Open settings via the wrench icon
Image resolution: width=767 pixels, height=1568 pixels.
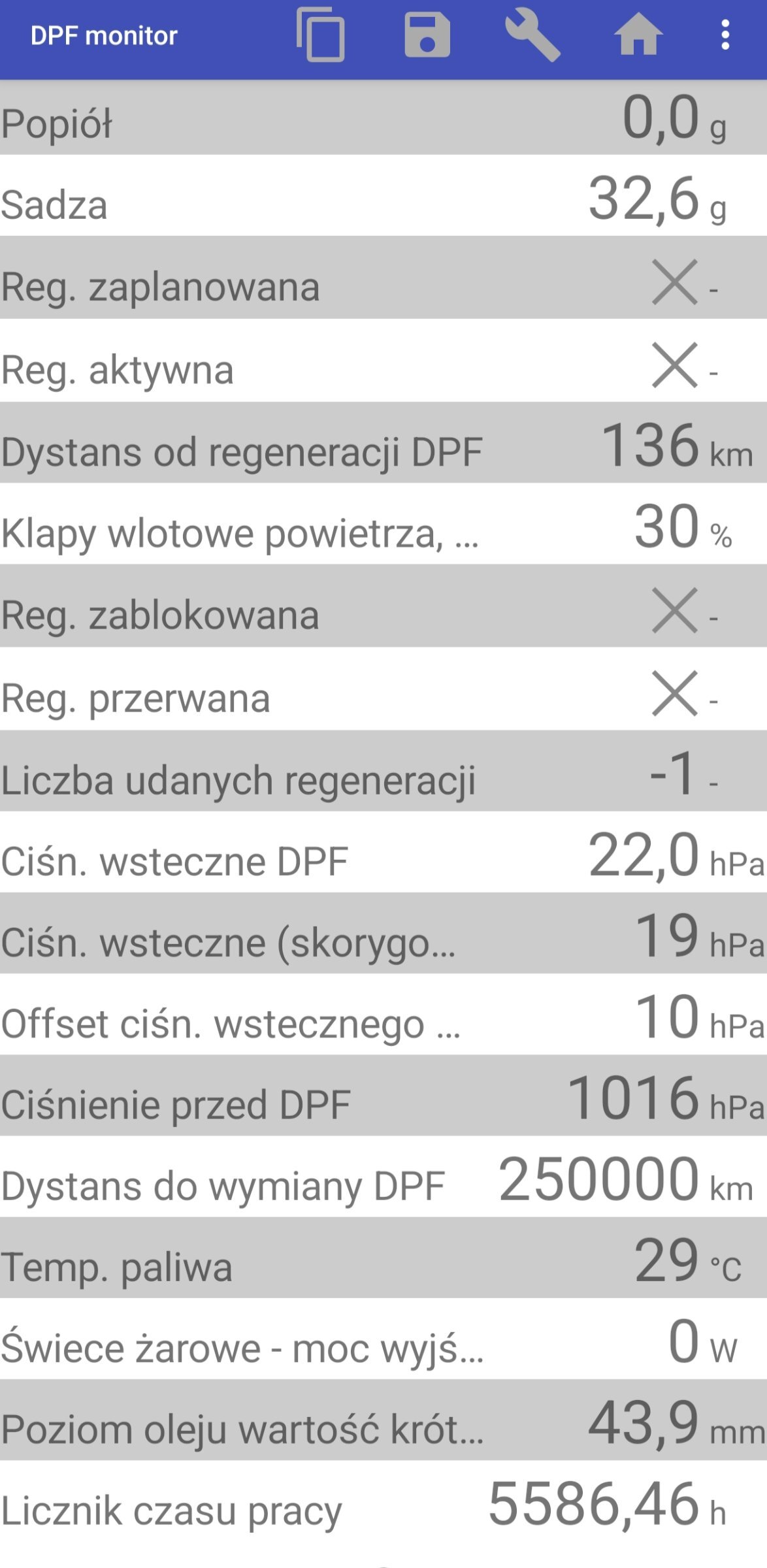tap(532, 36)
